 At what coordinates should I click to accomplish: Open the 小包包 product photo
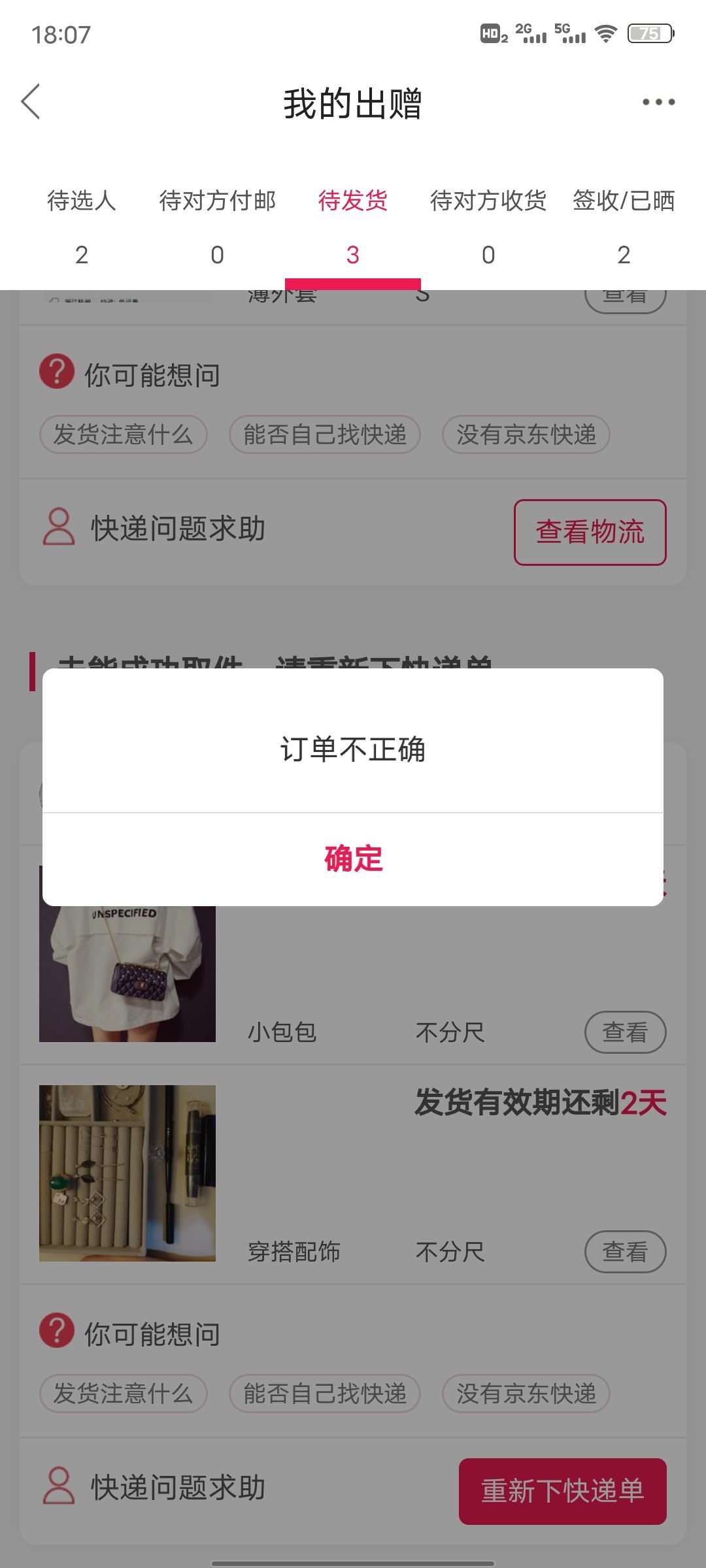127,973
